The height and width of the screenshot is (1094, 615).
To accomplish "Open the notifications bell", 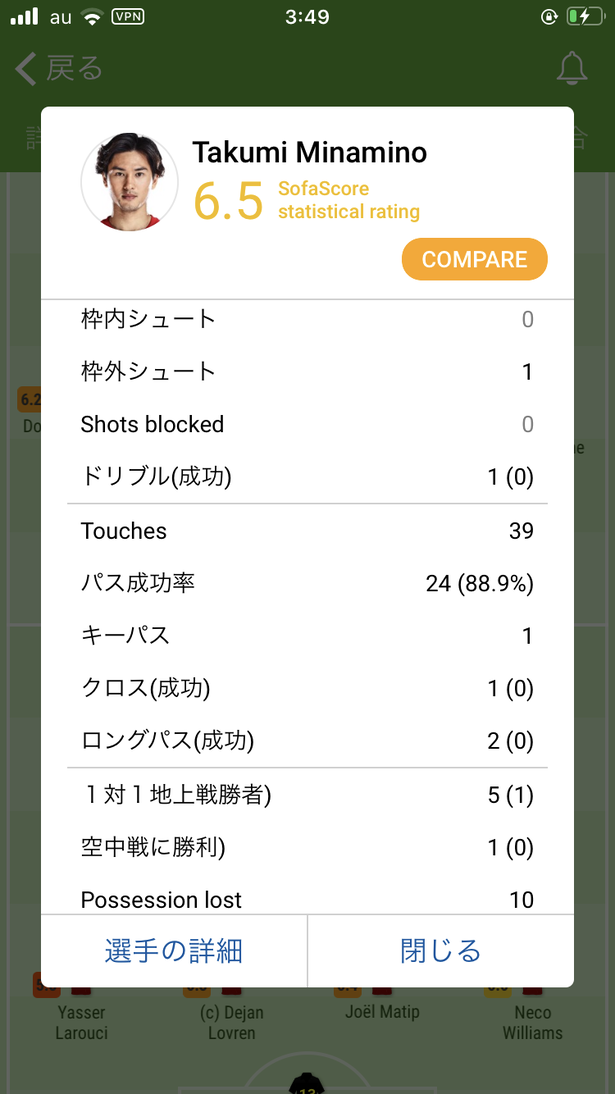I will click(x=572, y=68).
